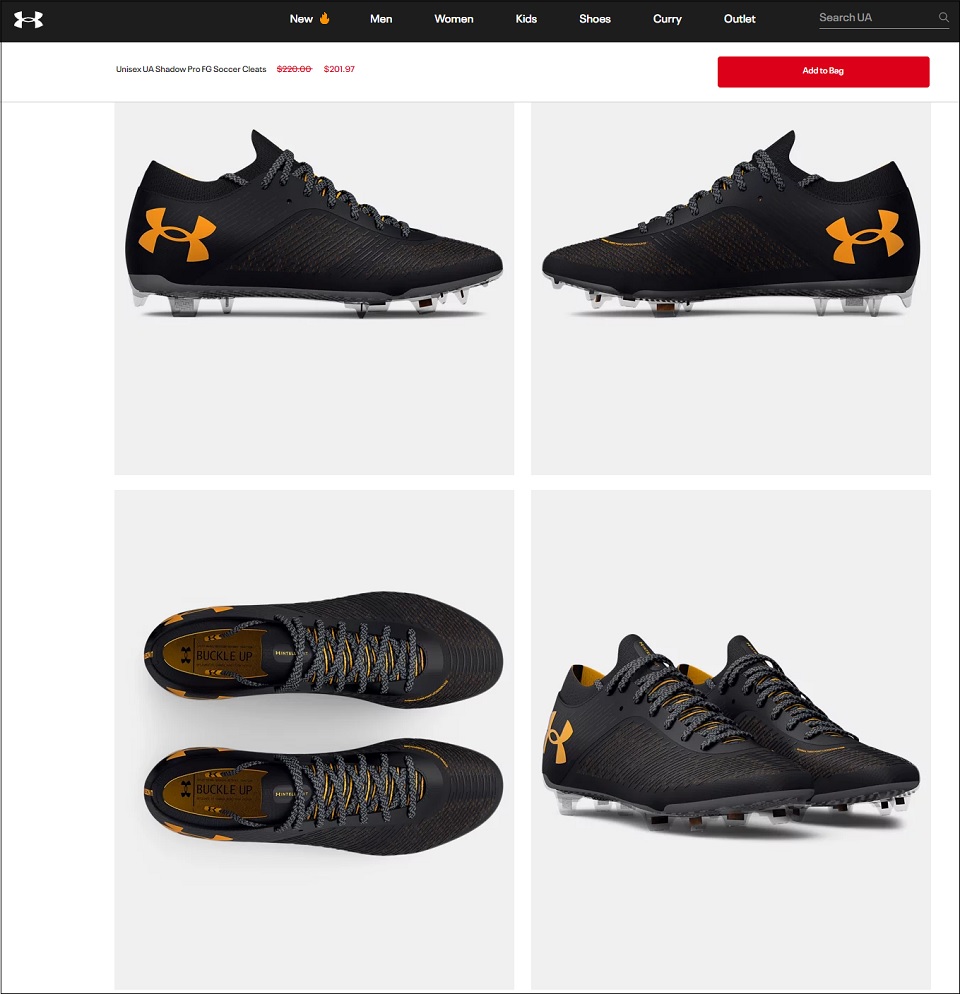Screen dimensions: 960x994
Task: Go to the Men section
Action: click(x=381, y=19)
